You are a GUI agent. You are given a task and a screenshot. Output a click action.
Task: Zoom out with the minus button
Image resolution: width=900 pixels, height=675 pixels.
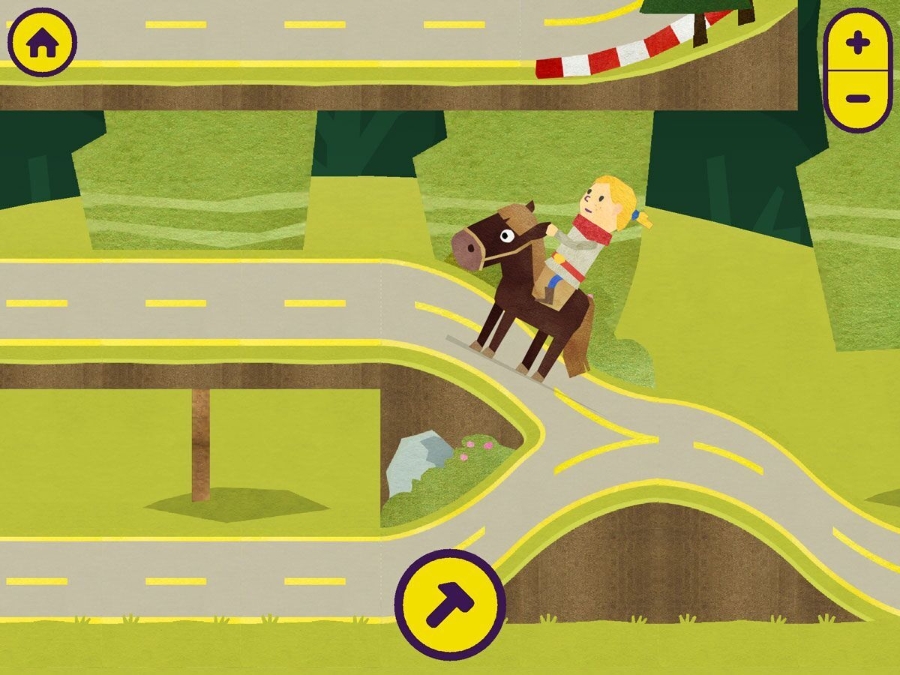857,98
